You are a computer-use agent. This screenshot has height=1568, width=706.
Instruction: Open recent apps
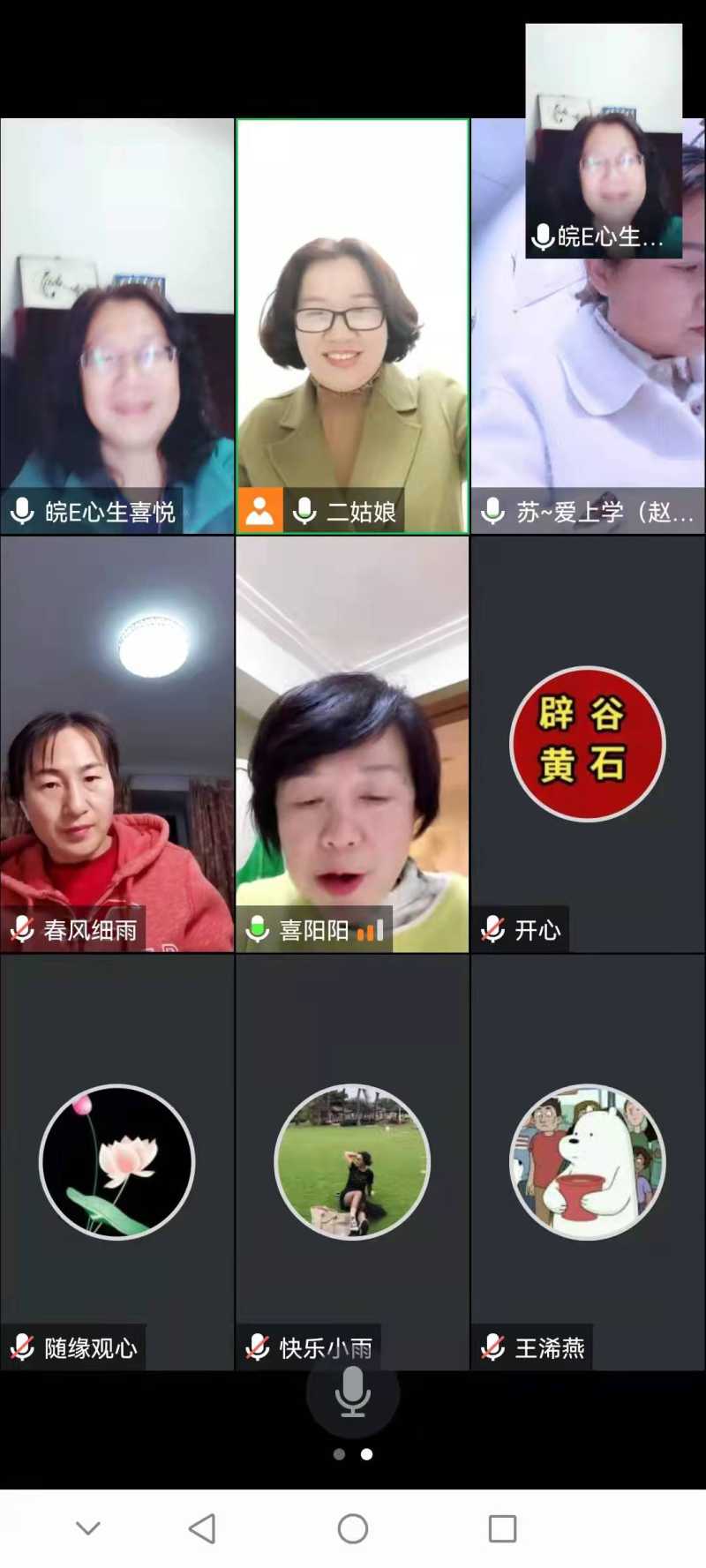click(x=502, y=1528)
